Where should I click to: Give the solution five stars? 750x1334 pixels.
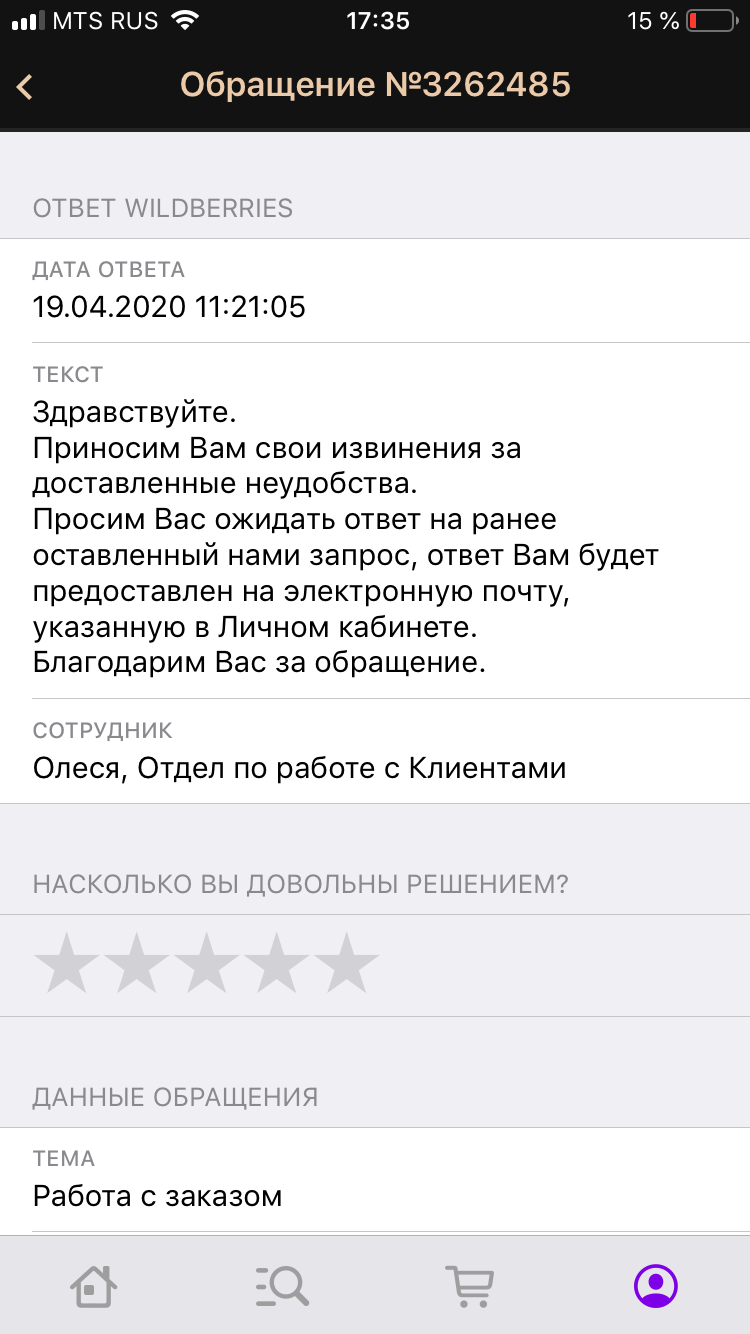pos(347,964)
